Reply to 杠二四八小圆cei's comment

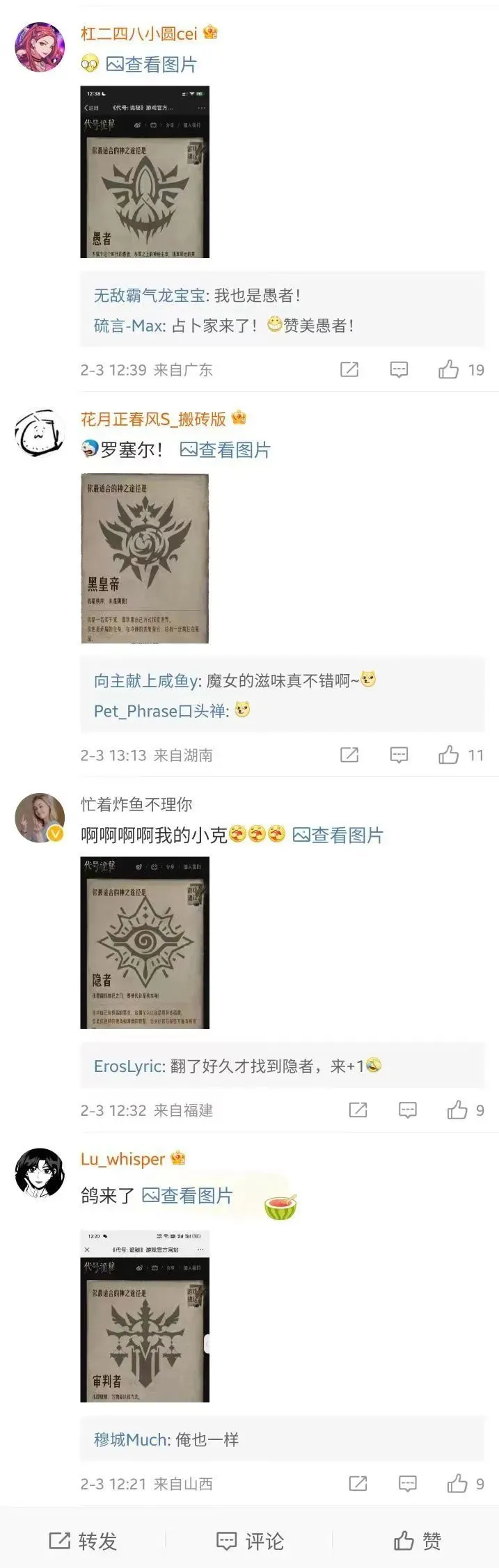coord(399,369)
